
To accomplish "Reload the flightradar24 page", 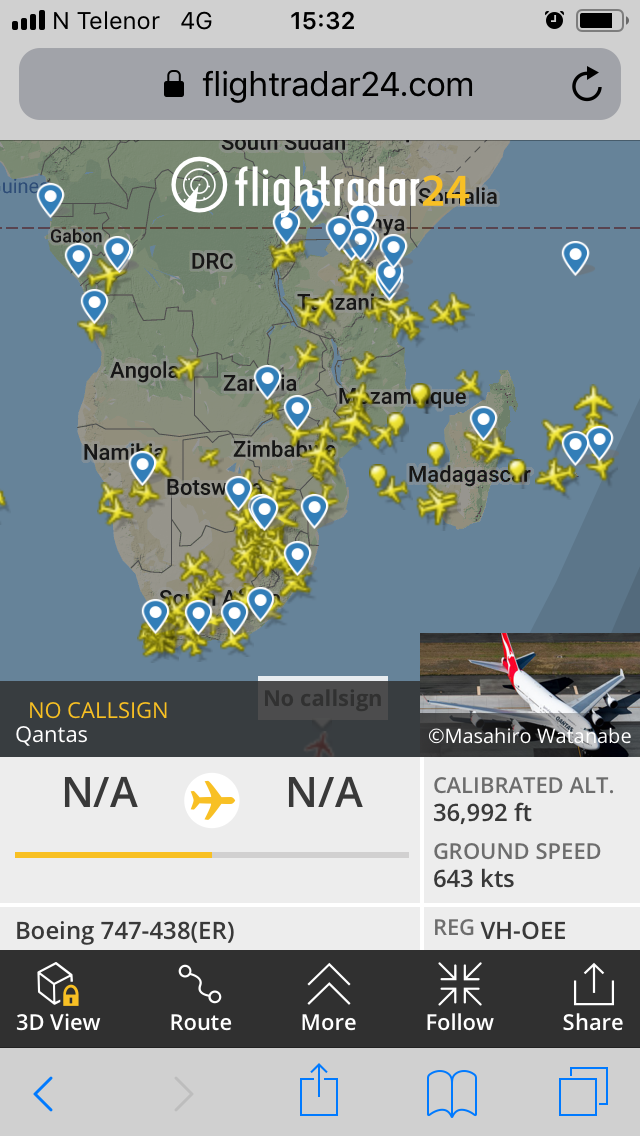I will pyautogui.click(x=586, y=85).
